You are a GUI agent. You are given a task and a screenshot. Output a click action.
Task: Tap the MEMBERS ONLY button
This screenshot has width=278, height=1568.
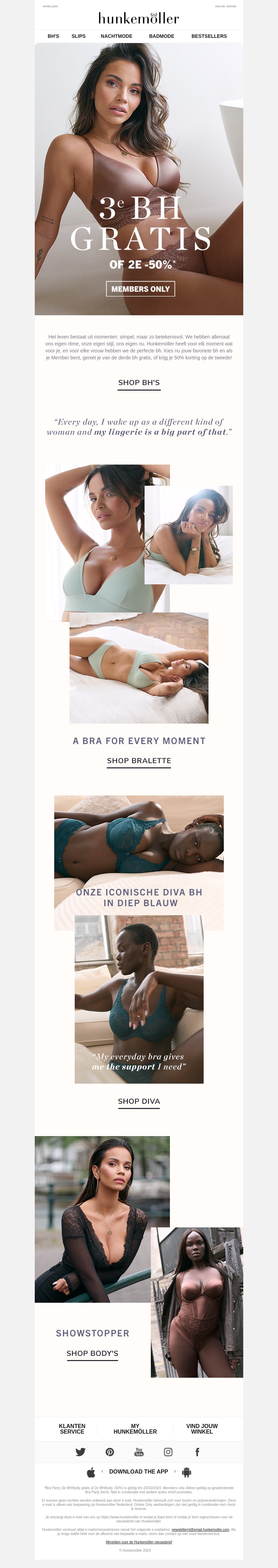pos(140,289)
